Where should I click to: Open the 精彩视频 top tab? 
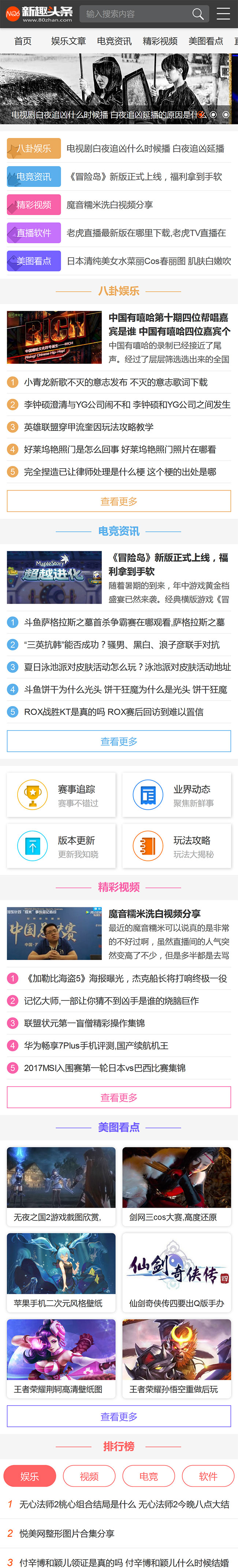160,41
